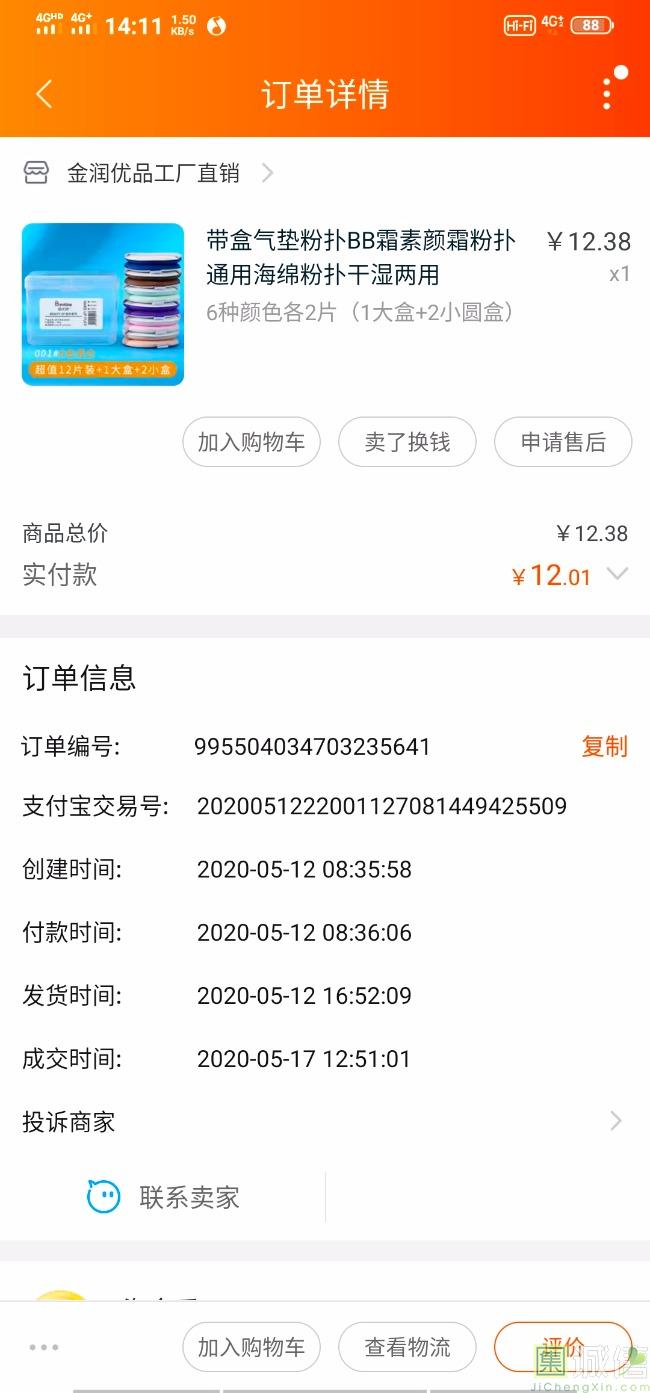View shipping with 查看物流
Viewport: 650px width, 1393px height.
coord(407,1347)
